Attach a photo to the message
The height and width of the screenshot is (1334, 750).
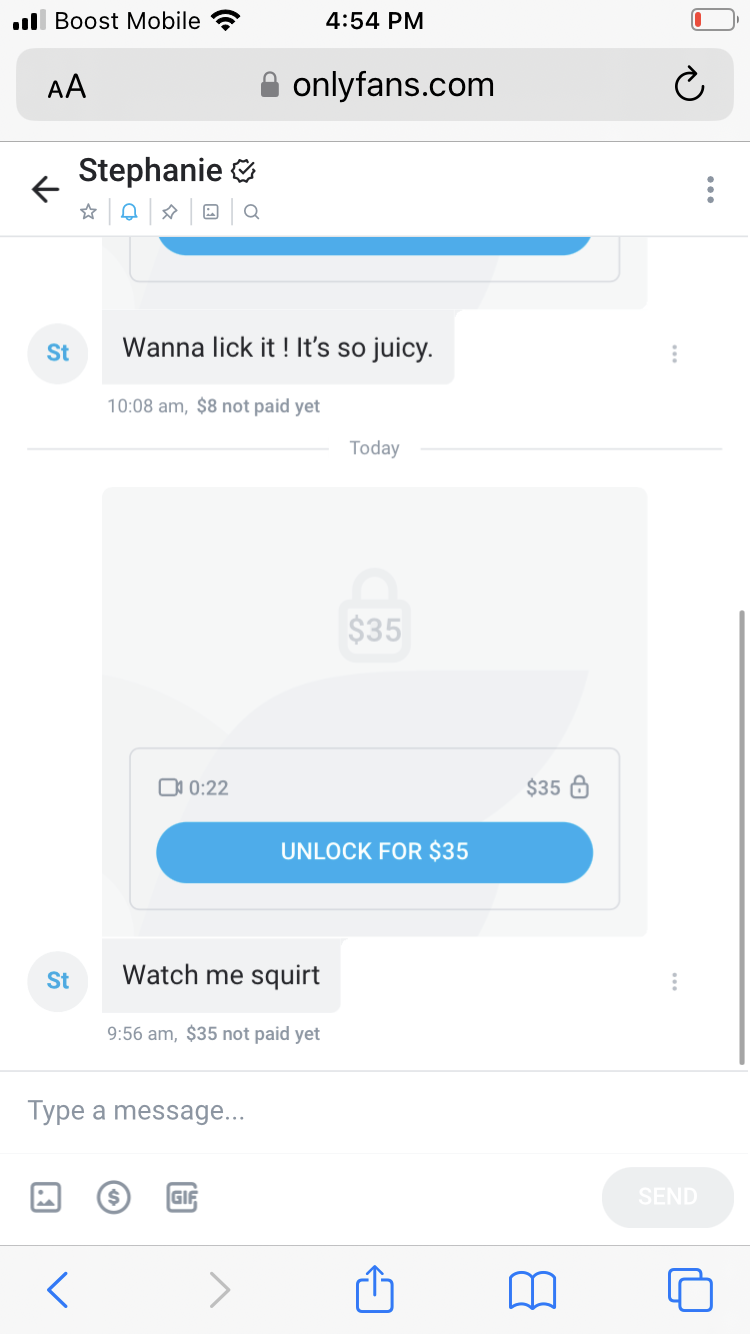point(46,1197)
